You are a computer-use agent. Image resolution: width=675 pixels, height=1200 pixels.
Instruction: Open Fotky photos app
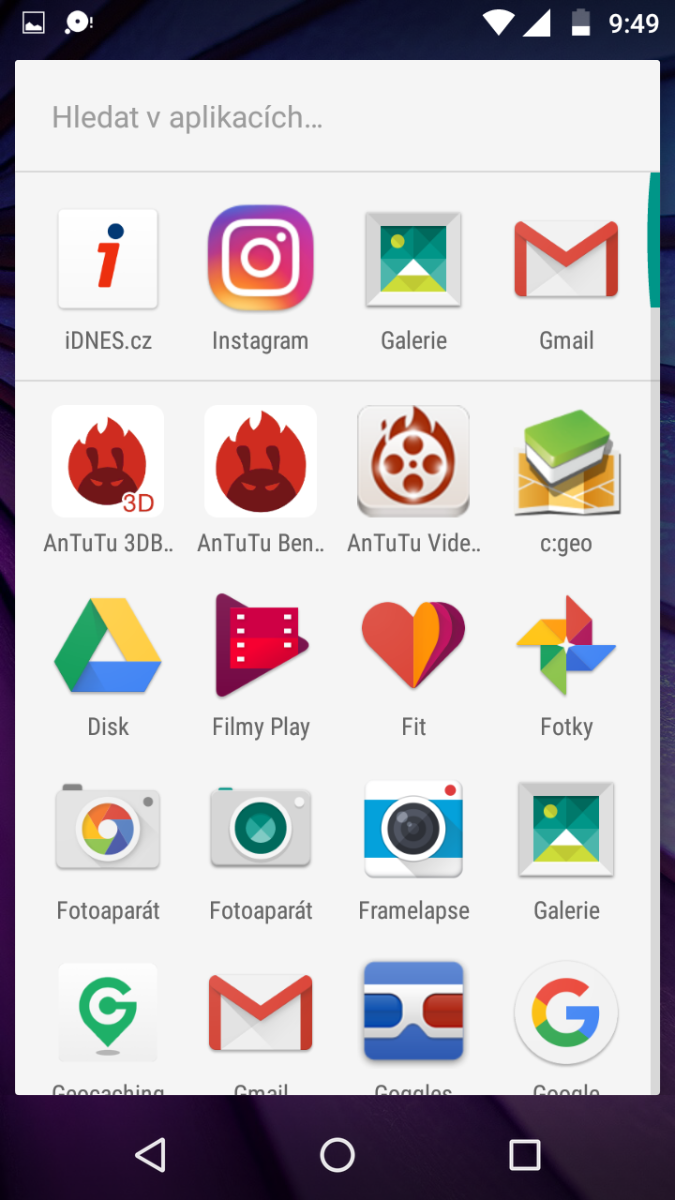pyautogui.click(x=566, y=646)
